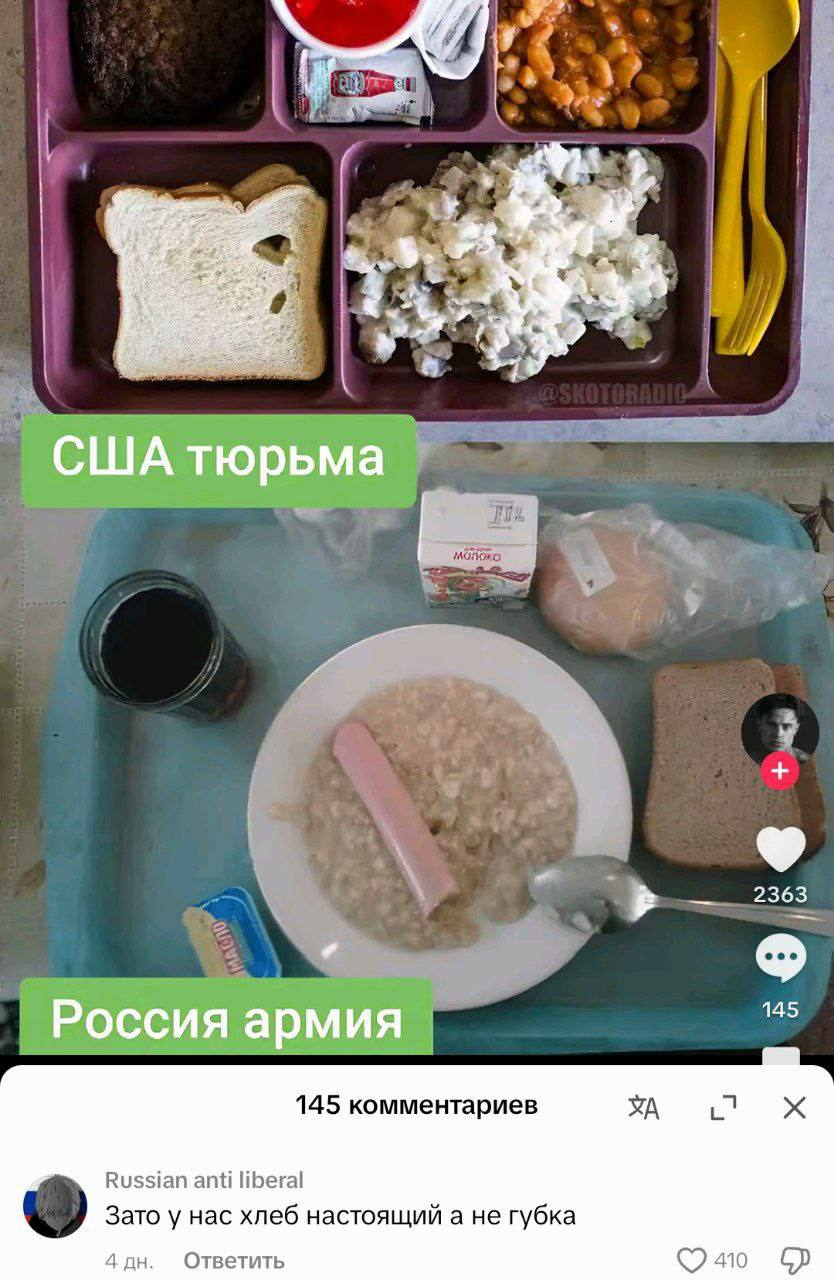
Task: Expand the comments panel to full screen
Action: (x=723, y=1107)
